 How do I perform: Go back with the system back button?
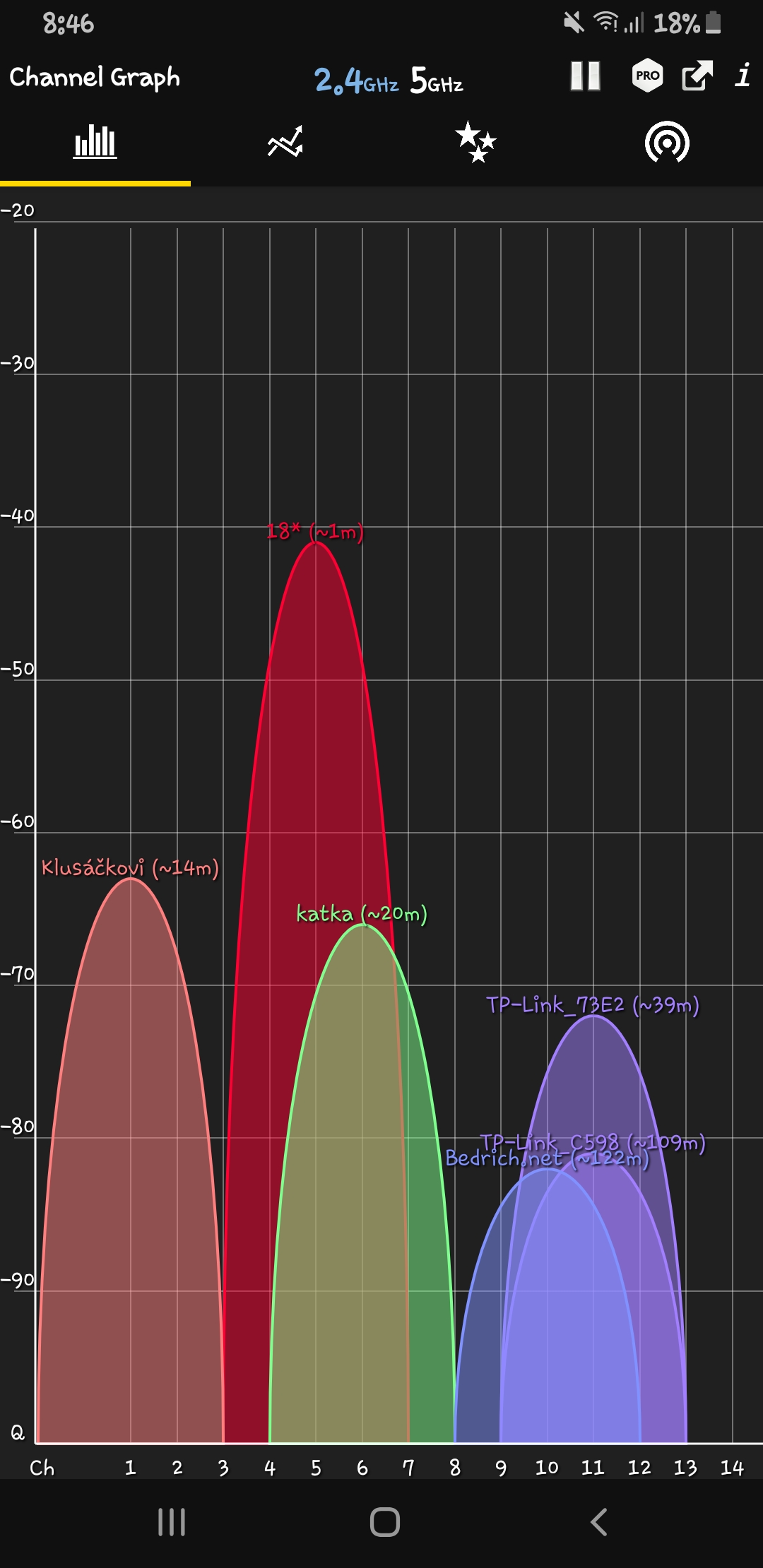(598, 1522)
